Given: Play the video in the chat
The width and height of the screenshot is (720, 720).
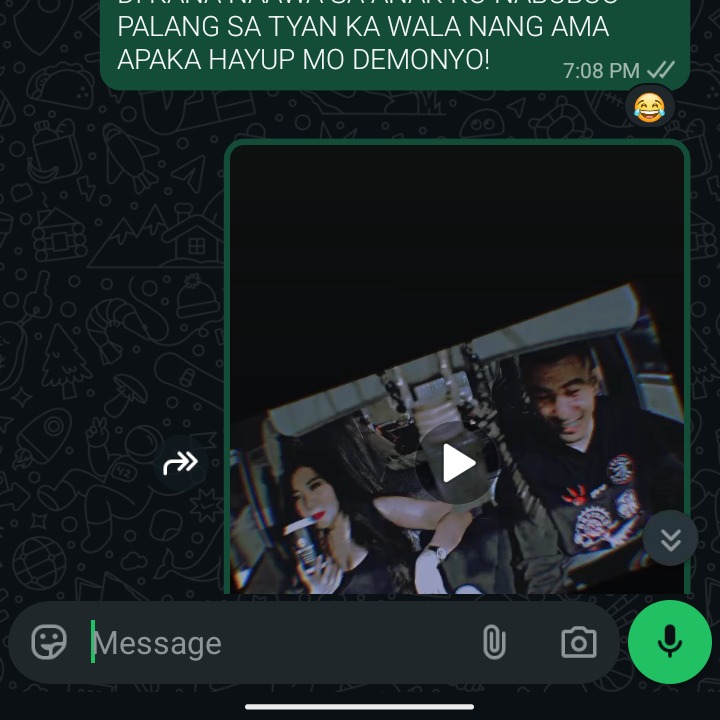Looking at the screenshot, I should (x=458, y=463).
